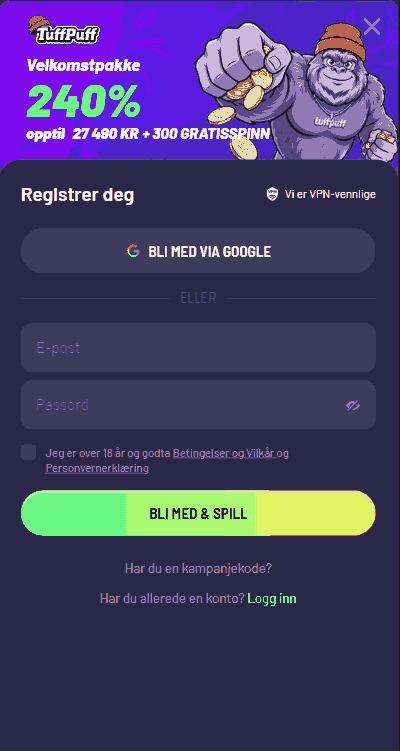Close the registration dialog
400x751 pixels.
click(x=372, y=27)
